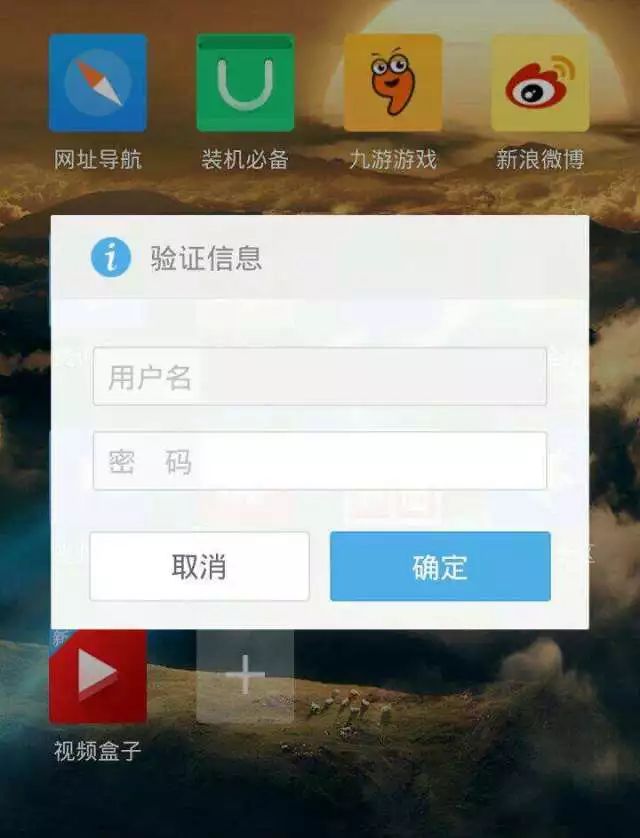Confirm credentials with 确定
The height and width of the screenshot is (838, 640).
click(440, 566)
